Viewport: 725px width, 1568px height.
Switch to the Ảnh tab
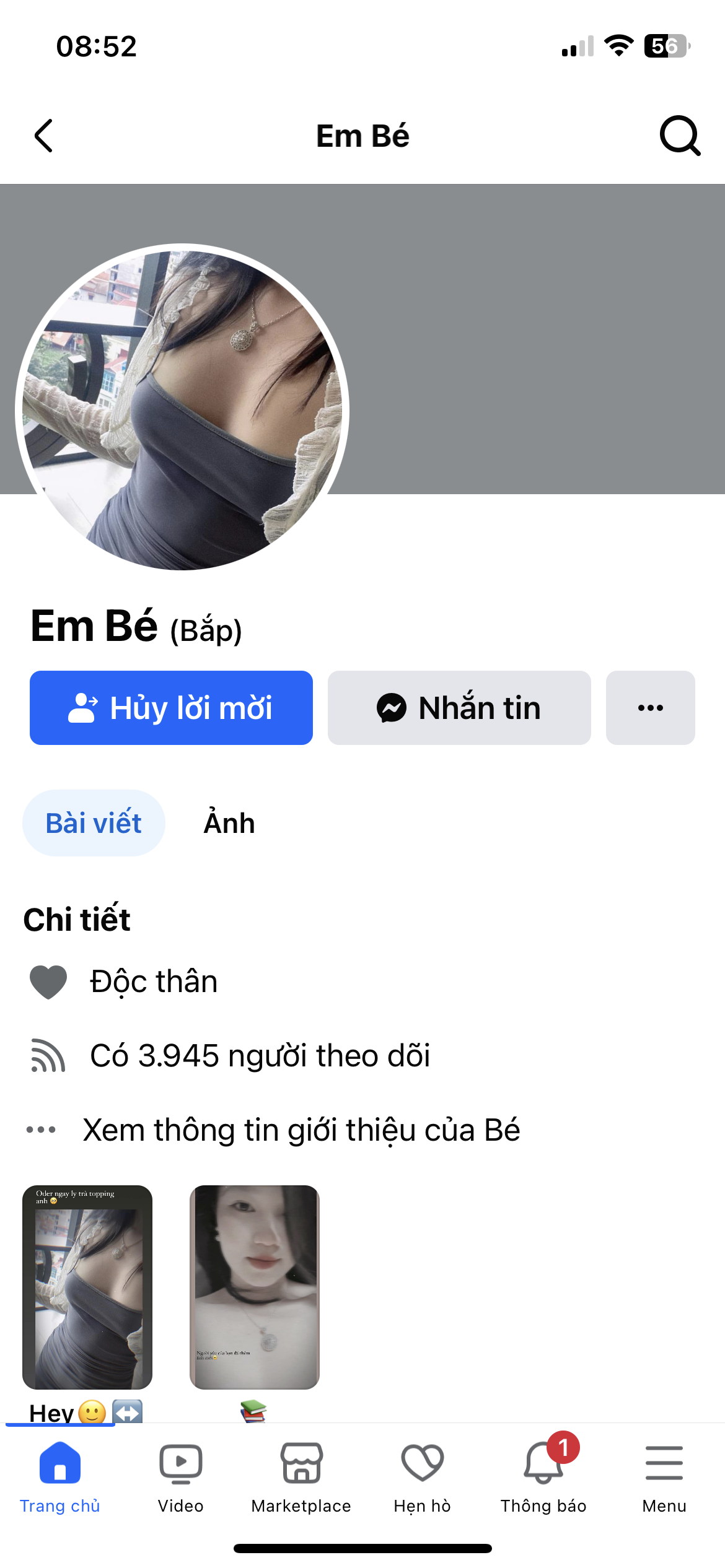click(x=229, y=823)
